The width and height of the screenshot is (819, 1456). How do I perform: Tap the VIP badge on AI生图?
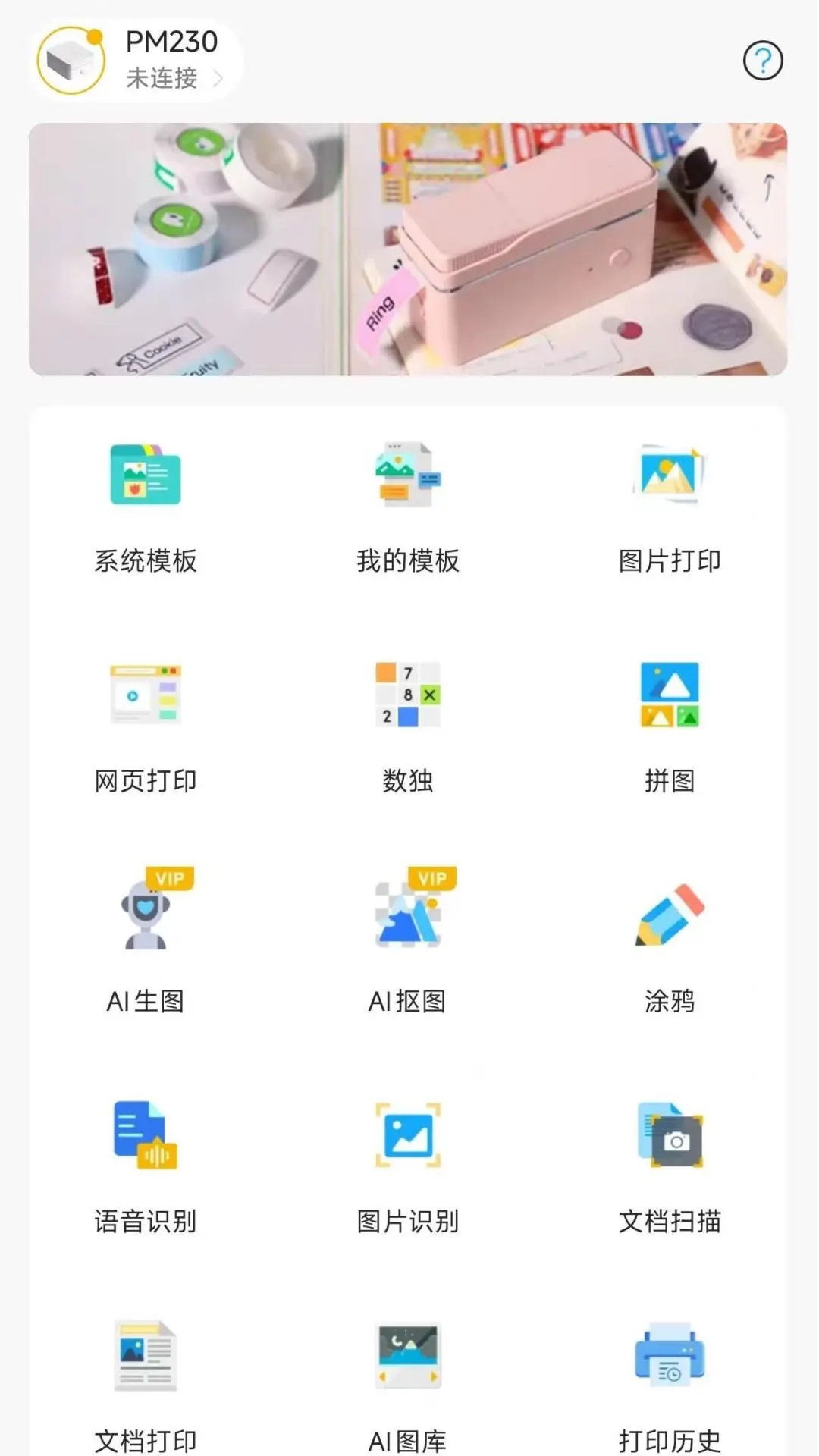pyautogui.click(x=168, y=878)
